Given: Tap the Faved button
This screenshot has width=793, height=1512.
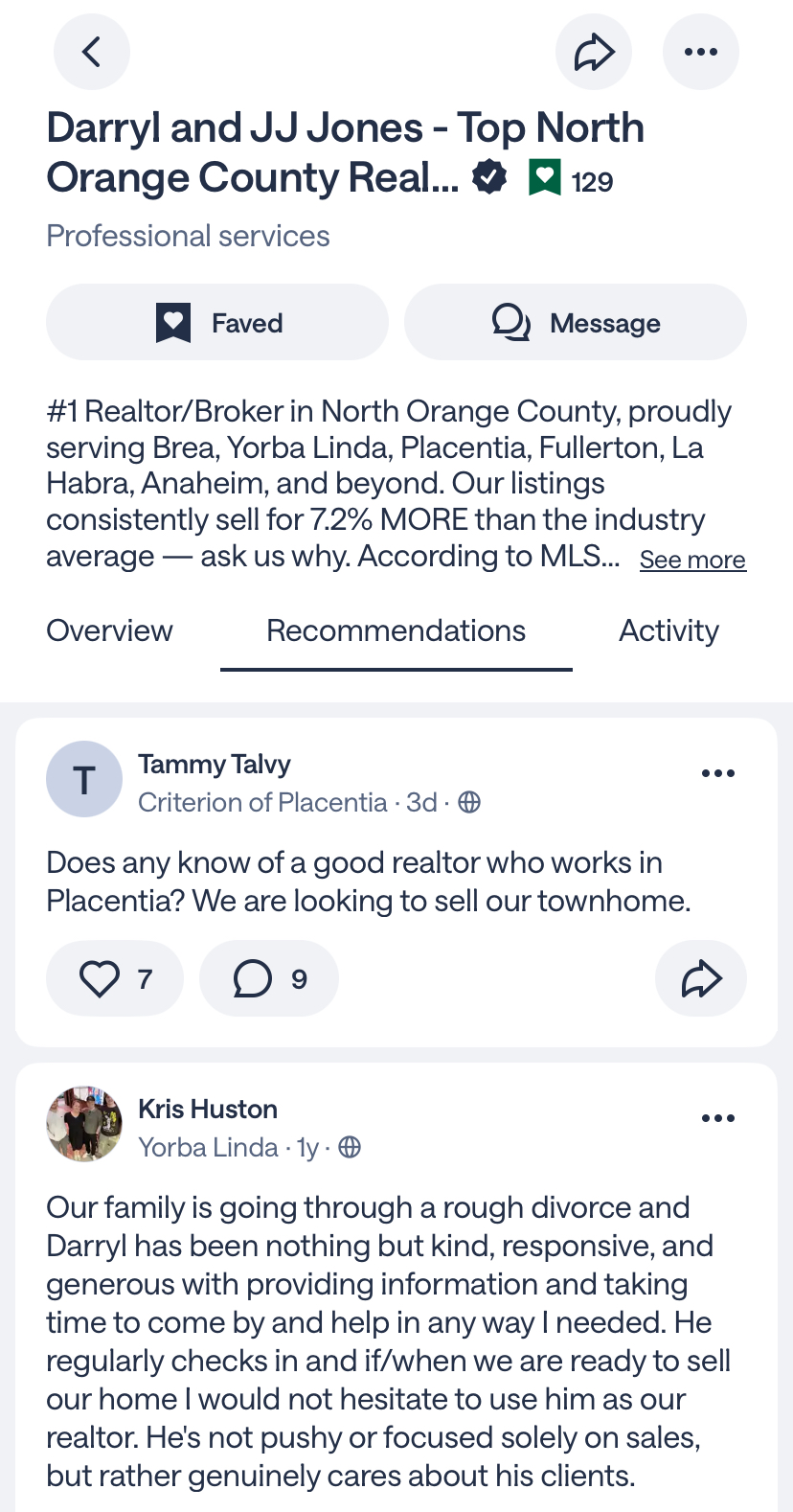Looking at the screenshot, I should coord(217,323).
